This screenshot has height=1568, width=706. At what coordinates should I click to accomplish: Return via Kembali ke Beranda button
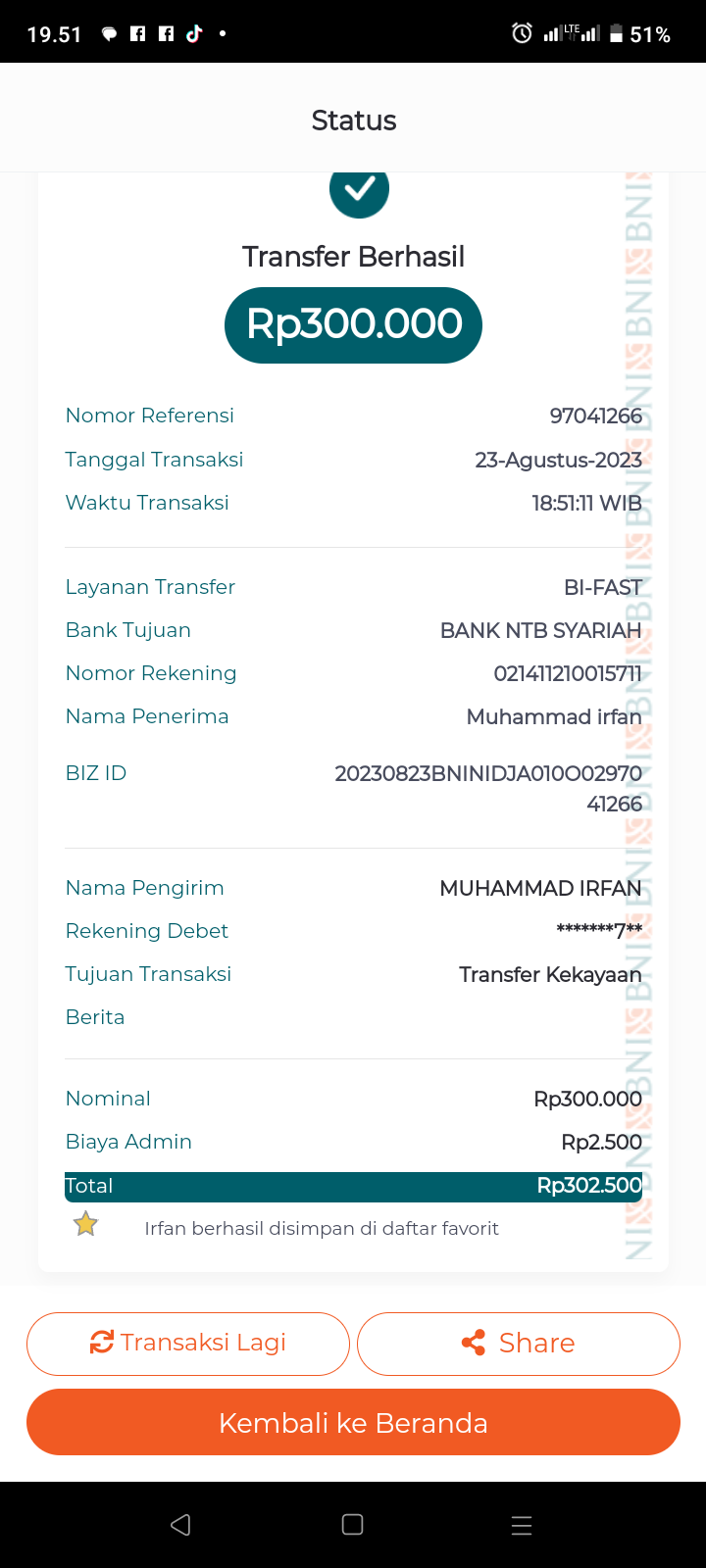353,1422
